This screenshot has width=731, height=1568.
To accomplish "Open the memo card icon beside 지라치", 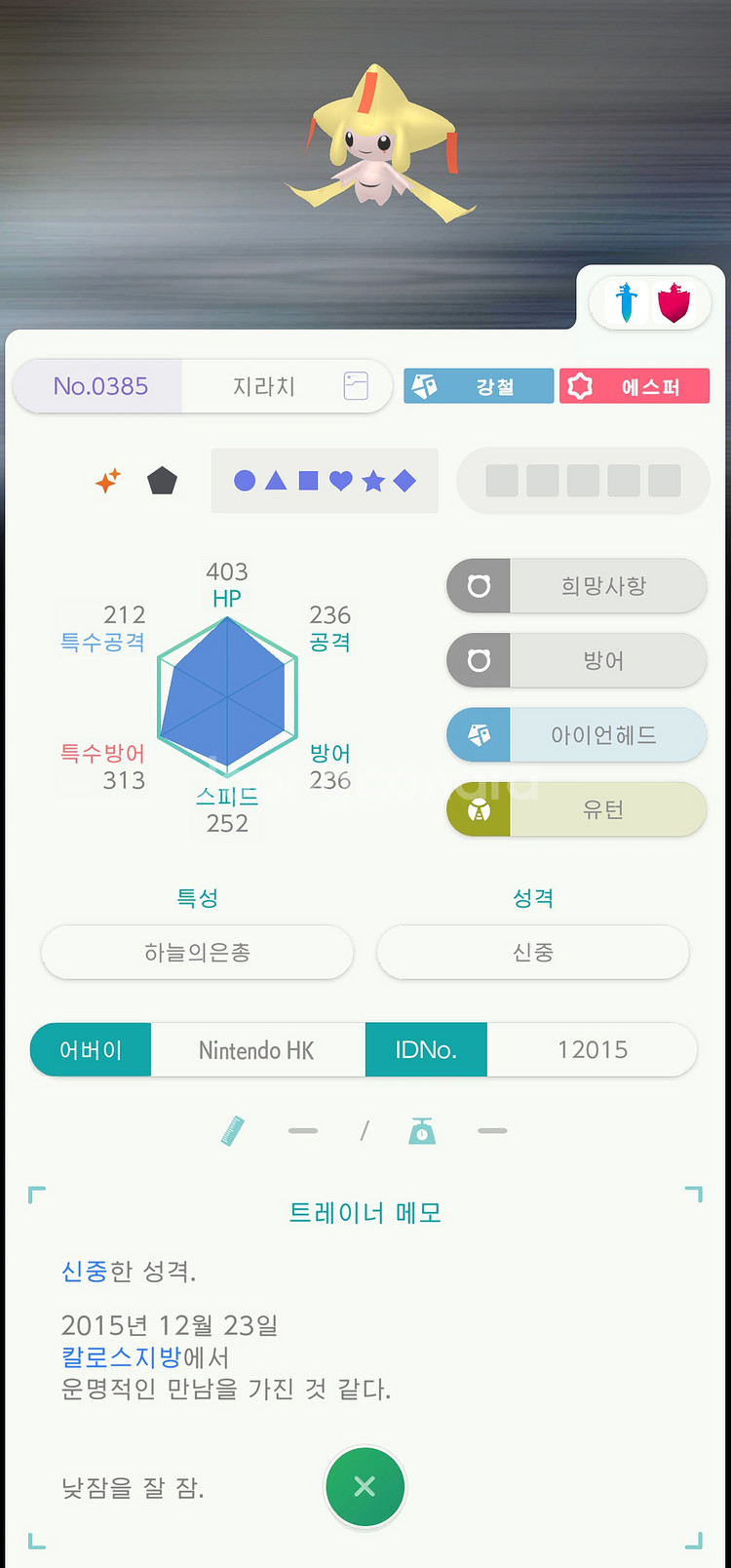I will [x=356, y=386].
